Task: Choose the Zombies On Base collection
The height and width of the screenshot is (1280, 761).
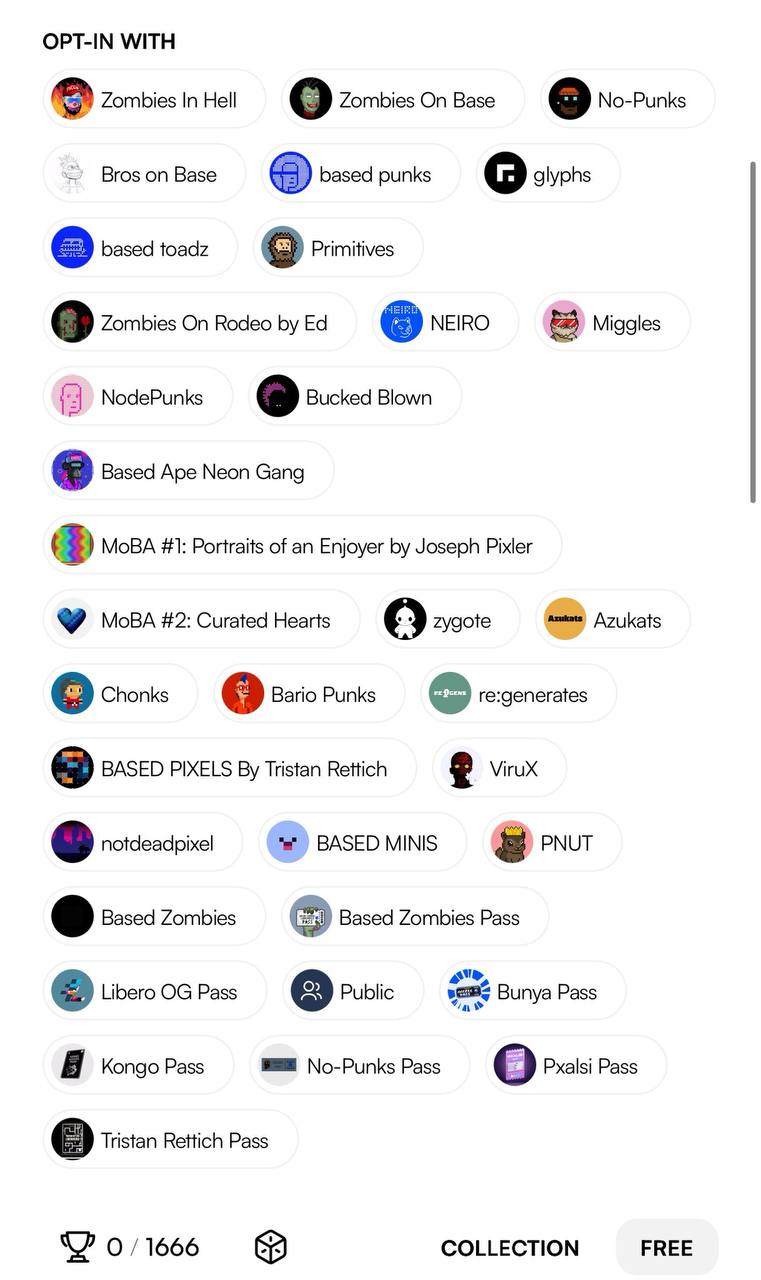Action: point(402,100)
